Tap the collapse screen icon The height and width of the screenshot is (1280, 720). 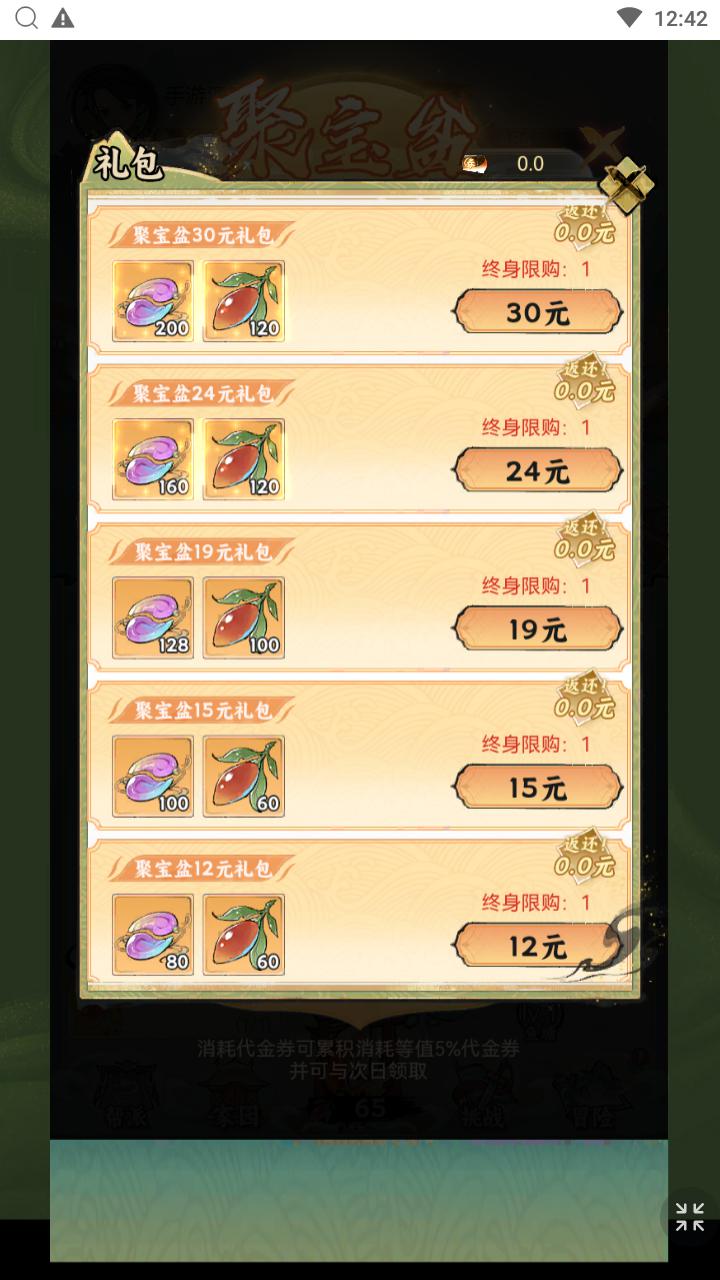pos(689,1216)
